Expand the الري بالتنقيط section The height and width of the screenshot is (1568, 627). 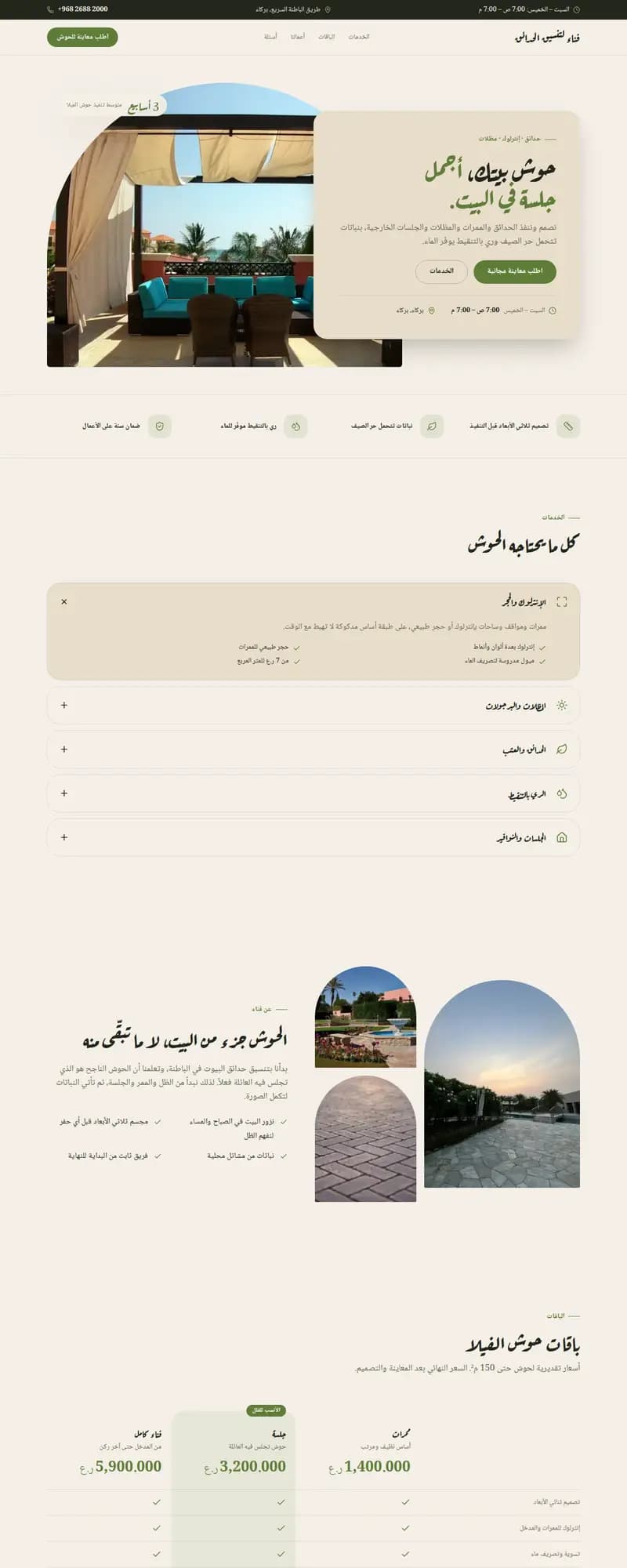[x=313, y=793]
